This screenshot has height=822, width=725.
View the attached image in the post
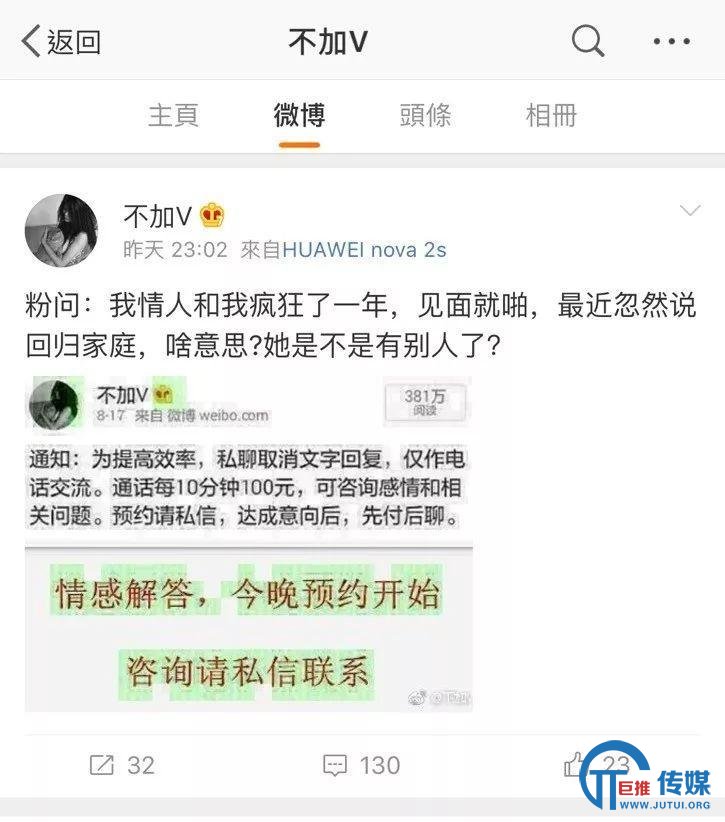248,545
